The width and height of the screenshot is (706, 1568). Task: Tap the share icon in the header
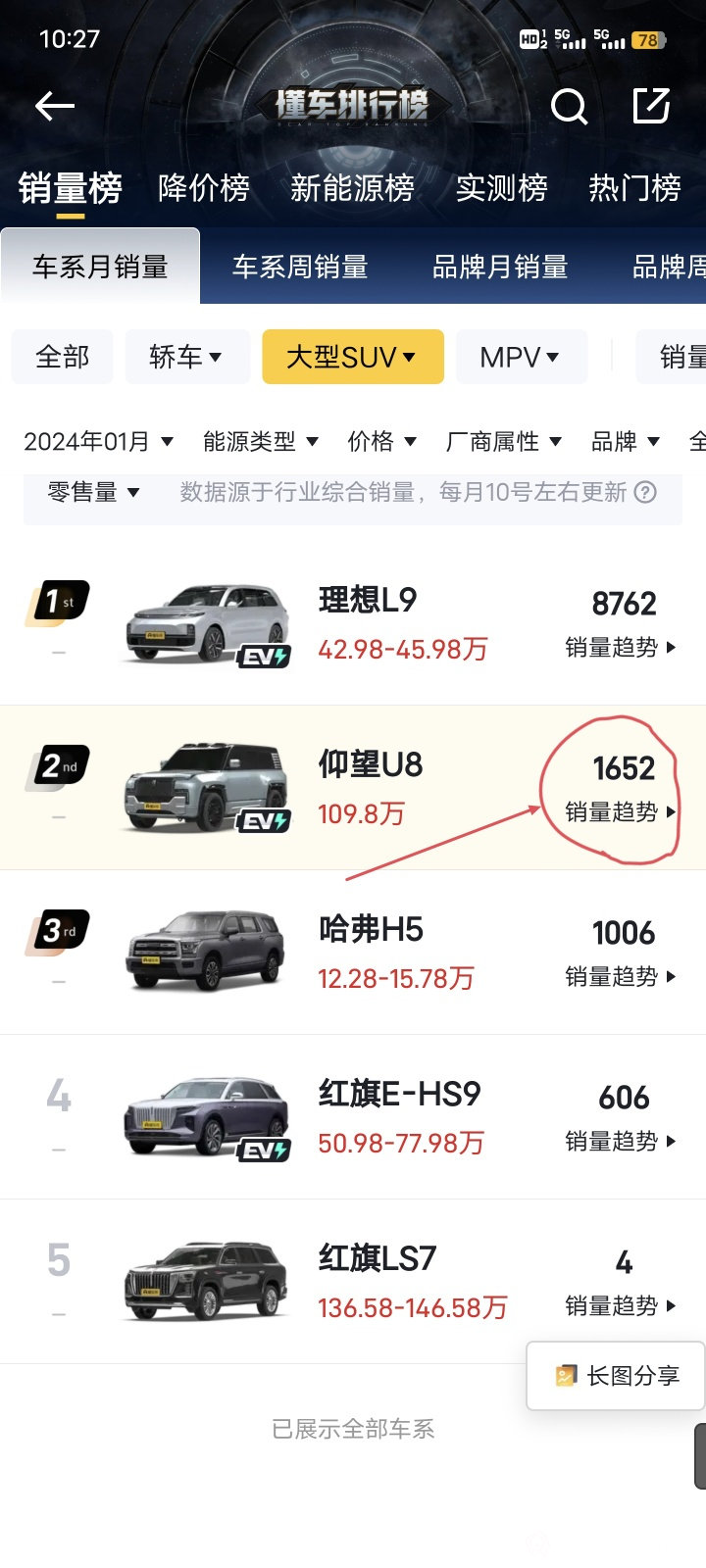coord(651,106)
